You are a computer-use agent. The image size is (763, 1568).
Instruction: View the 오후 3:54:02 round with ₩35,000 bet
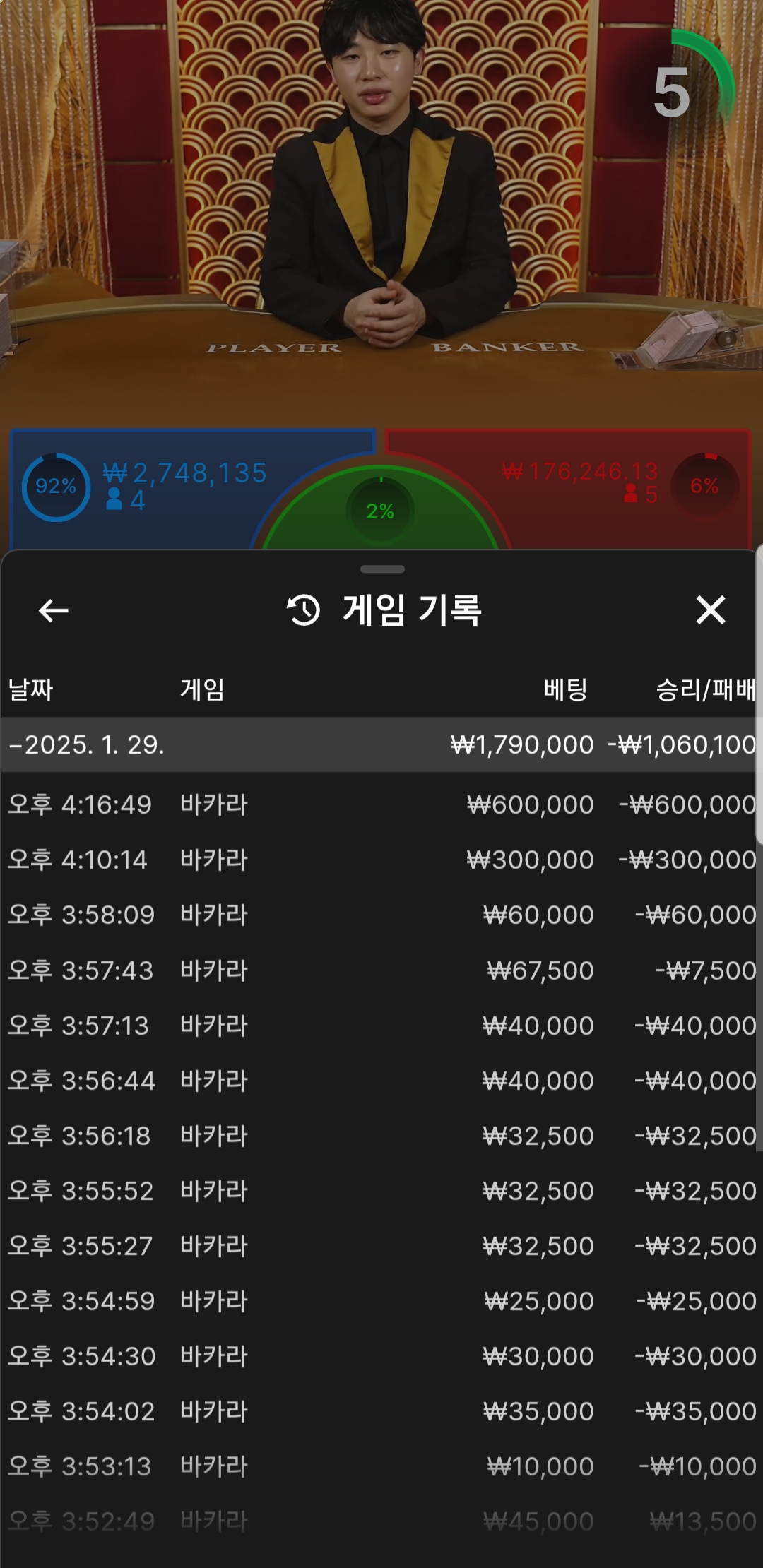pos(381,1411)
